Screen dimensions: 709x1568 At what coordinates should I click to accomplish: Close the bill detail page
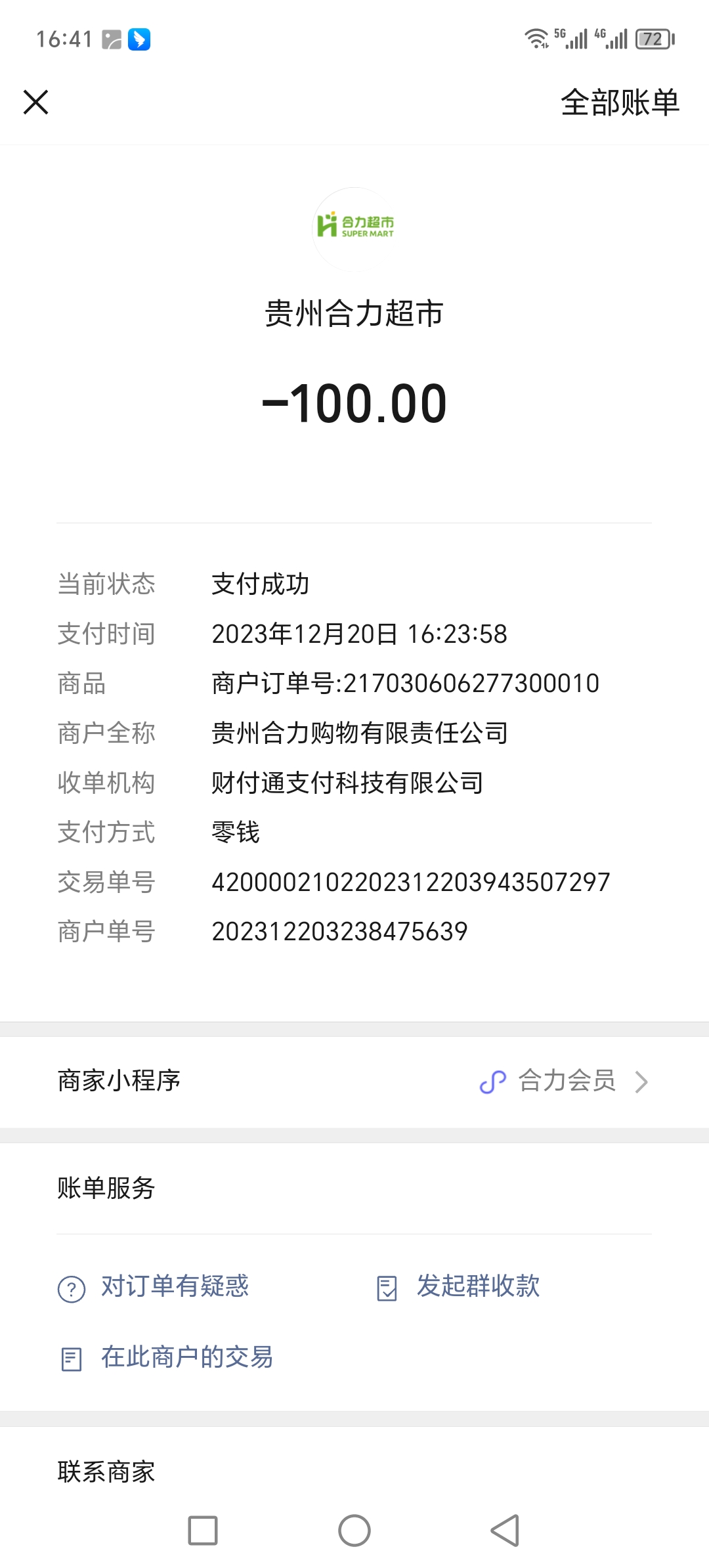[x=36, y=102]
